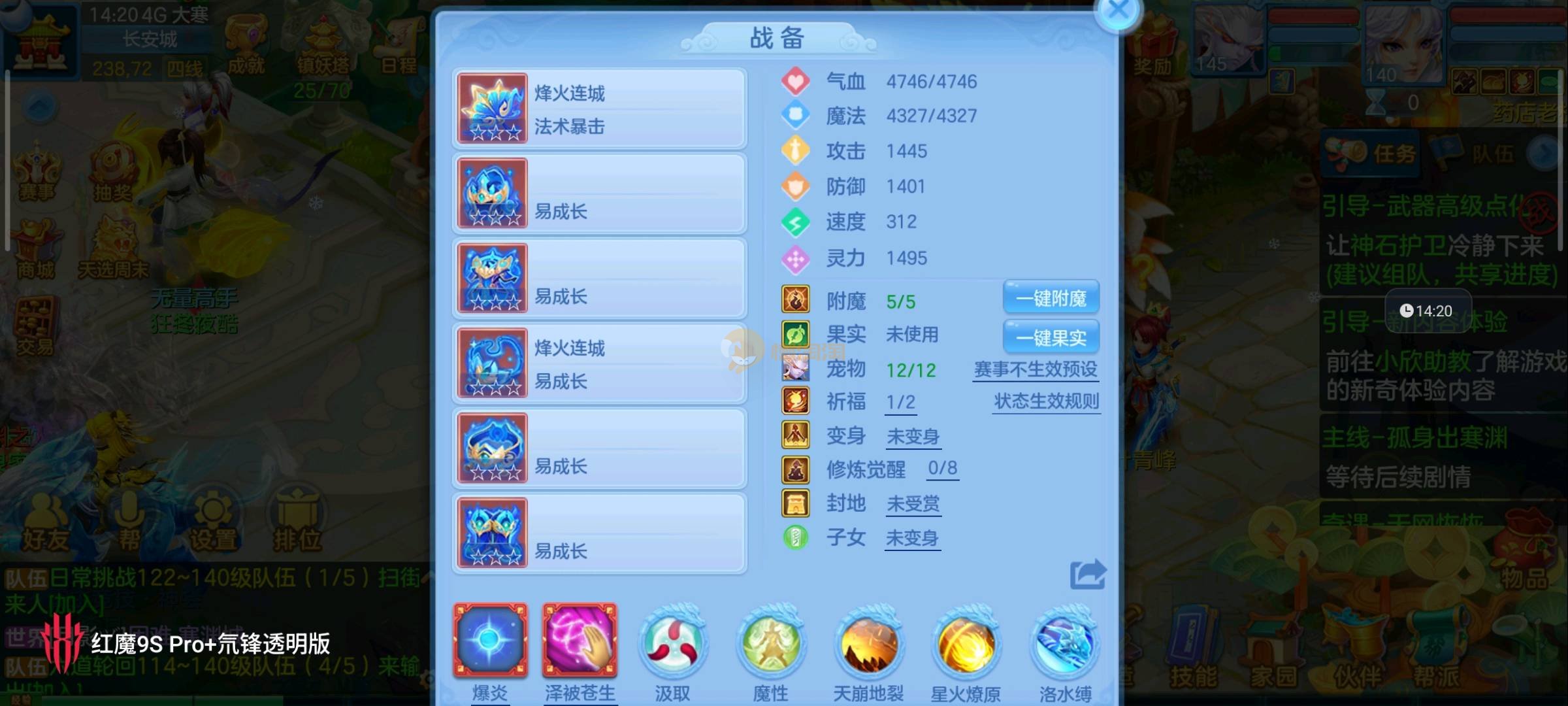Select the 爆炎 skill icon
This screenshot has height=706, width=1568.
coord(490,641)
